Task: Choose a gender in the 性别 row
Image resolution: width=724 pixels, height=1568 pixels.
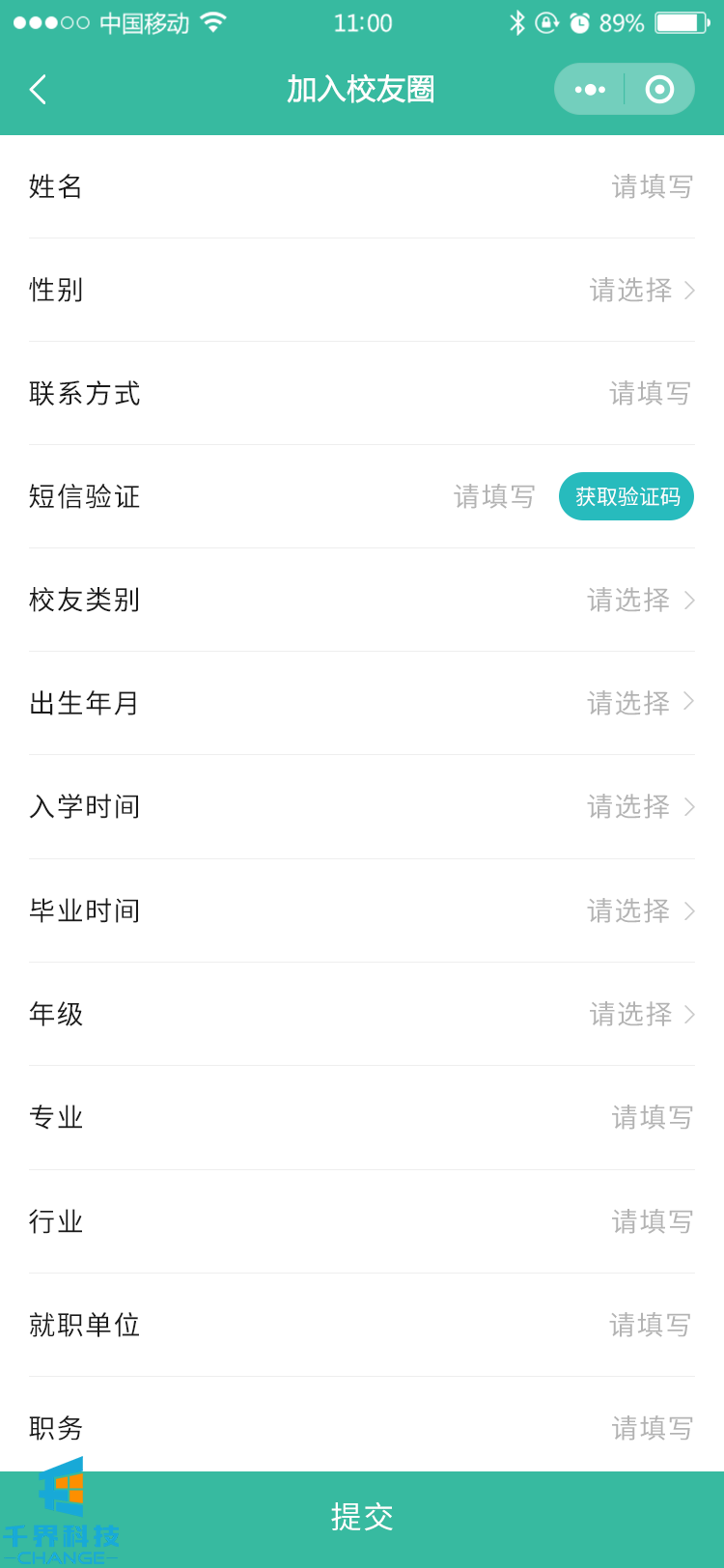Action: tap(640, 290)
